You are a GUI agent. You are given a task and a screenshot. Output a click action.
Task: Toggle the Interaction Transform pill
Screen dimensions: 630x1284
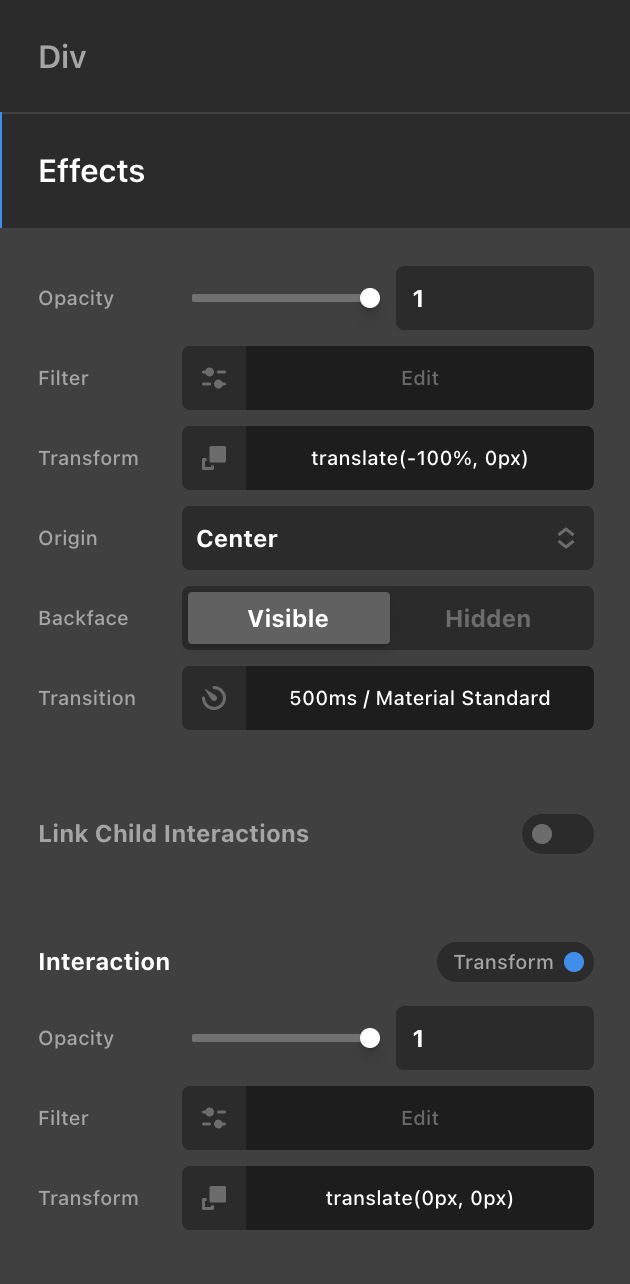click(x=515, y=962)
